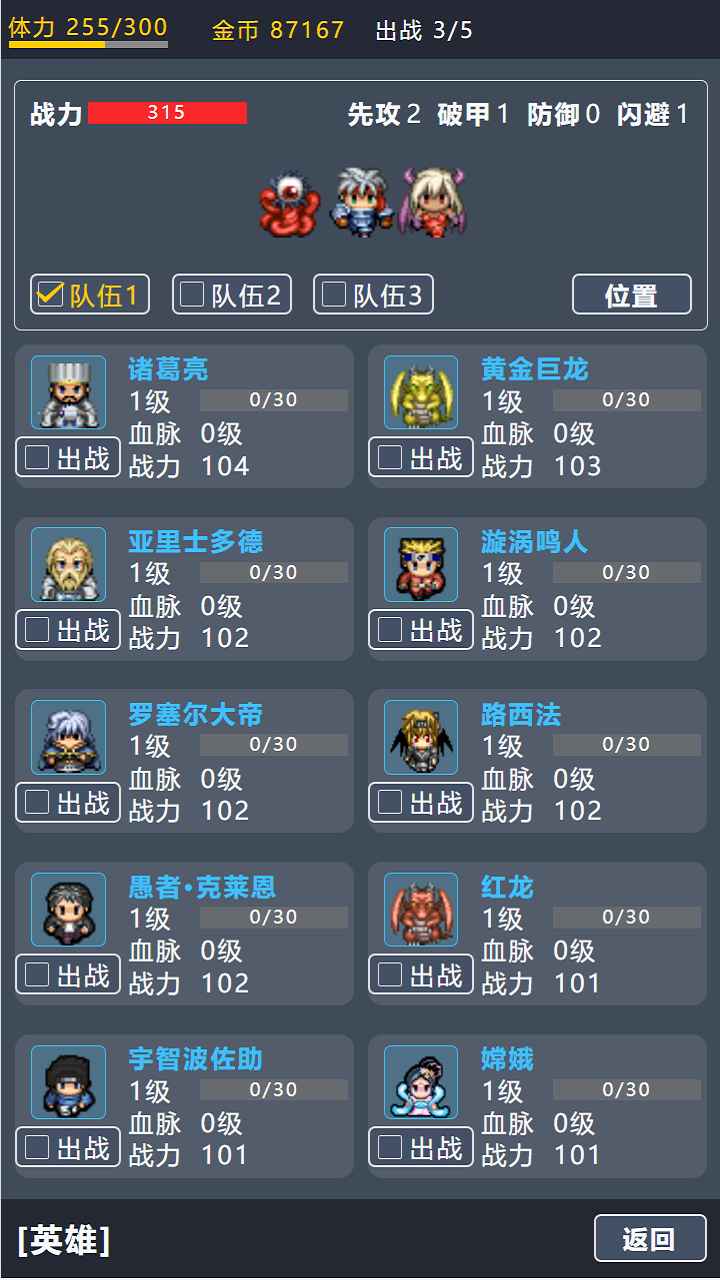Enable the 队伍3 team checkbox

373,293
